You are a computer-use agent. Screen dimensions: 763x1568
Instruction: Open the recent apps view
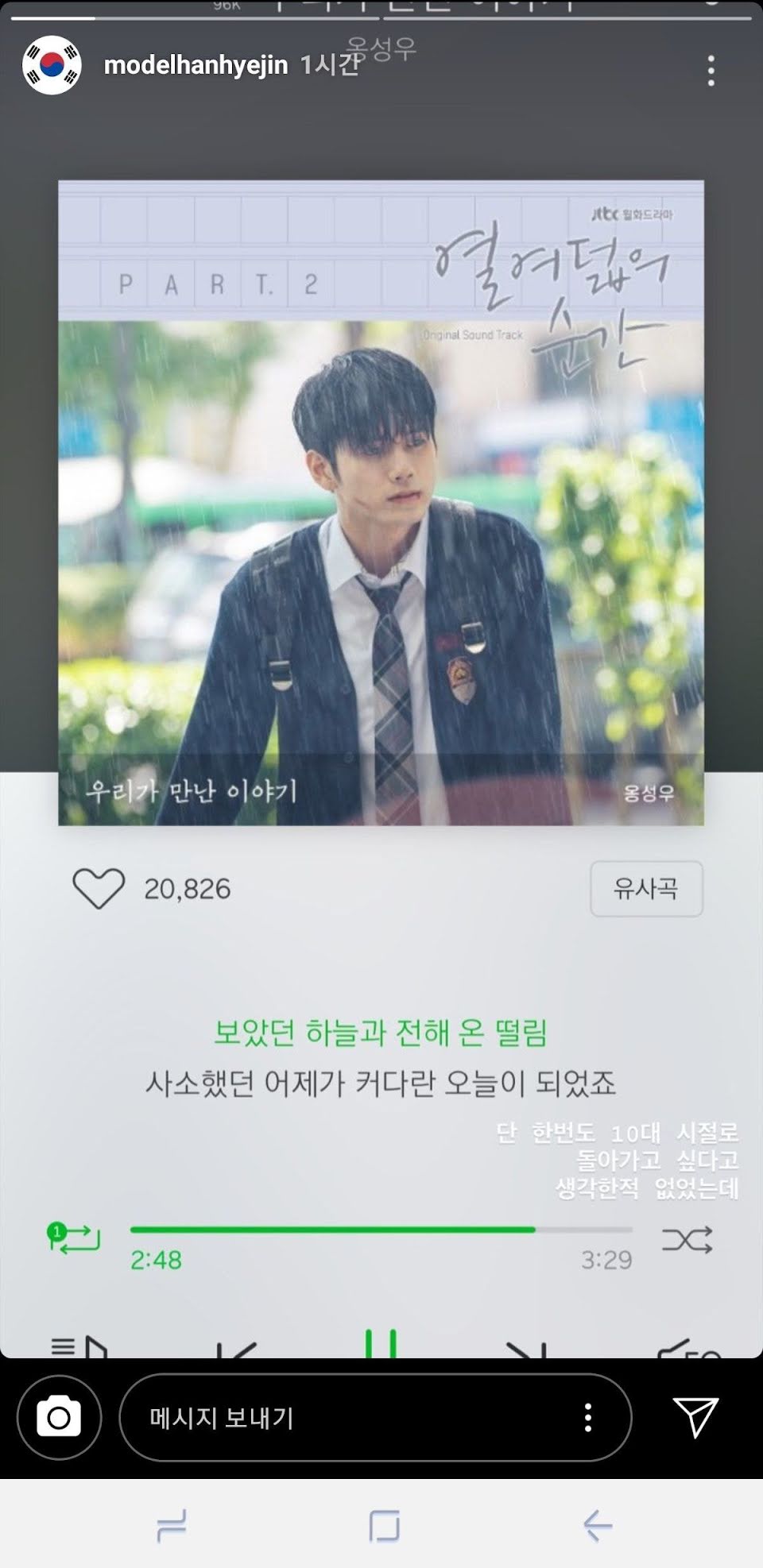point(171,1525)
